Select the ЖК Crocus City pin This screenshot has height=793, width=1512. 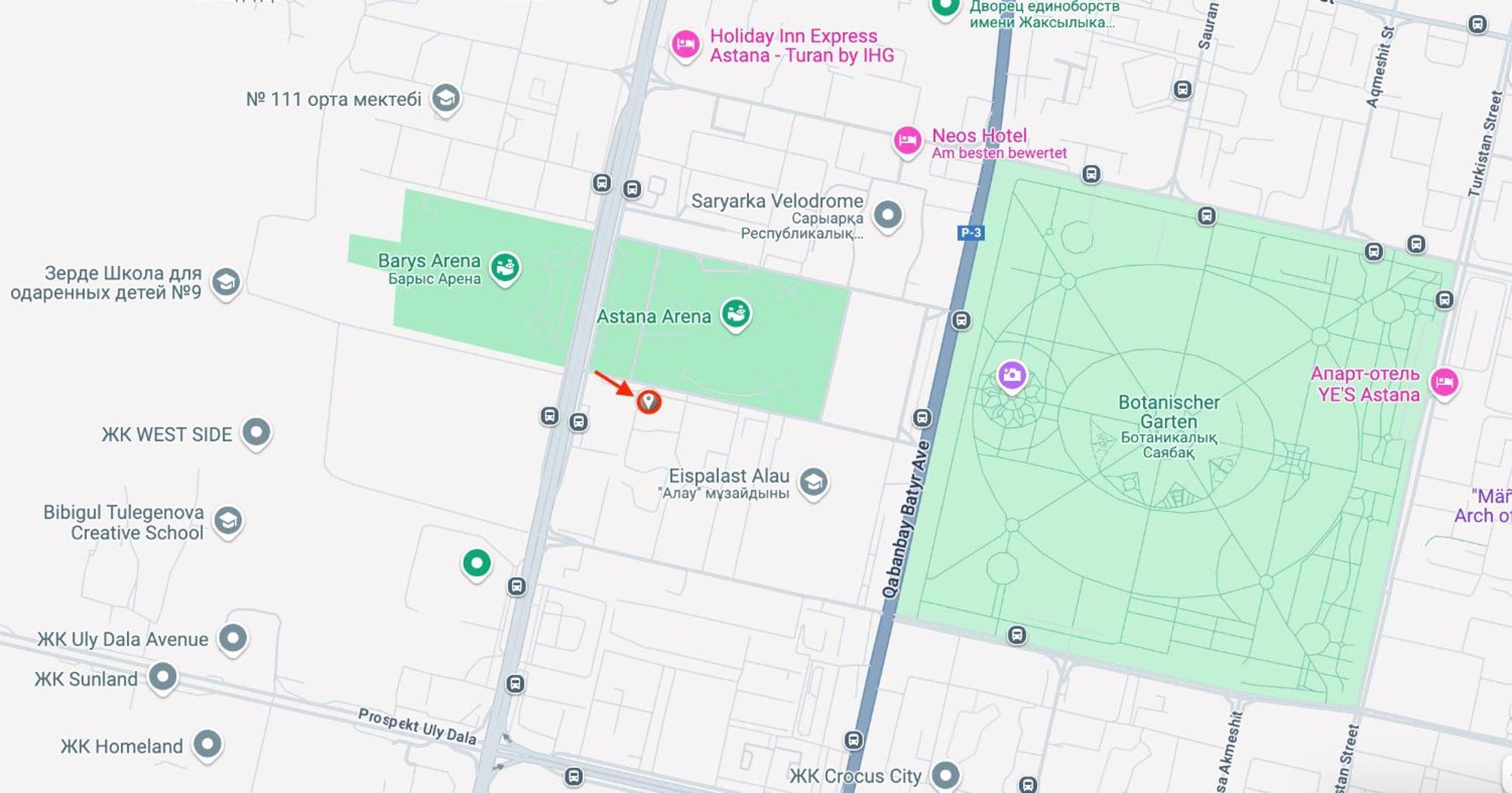click(945, 774)
